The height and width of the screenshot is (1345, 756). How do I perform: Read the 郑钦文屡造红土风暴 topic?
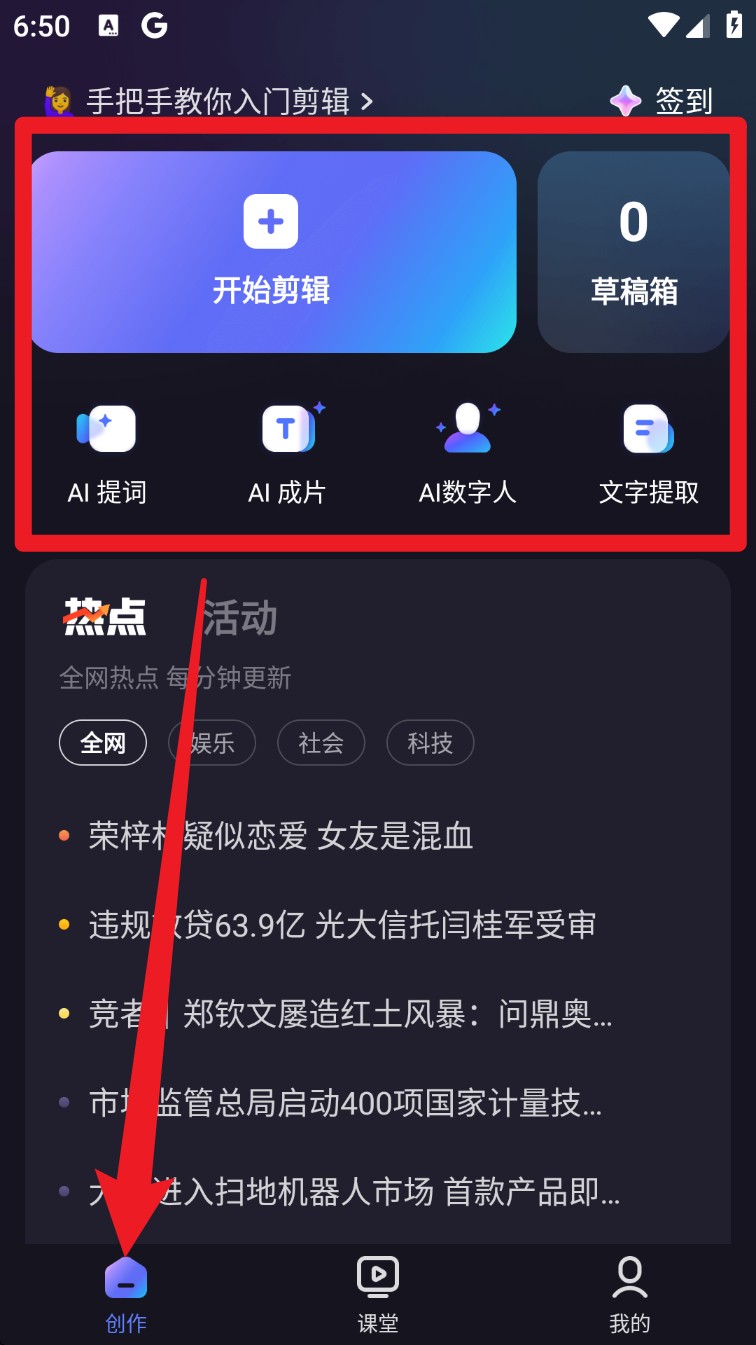coord(350,1015)
